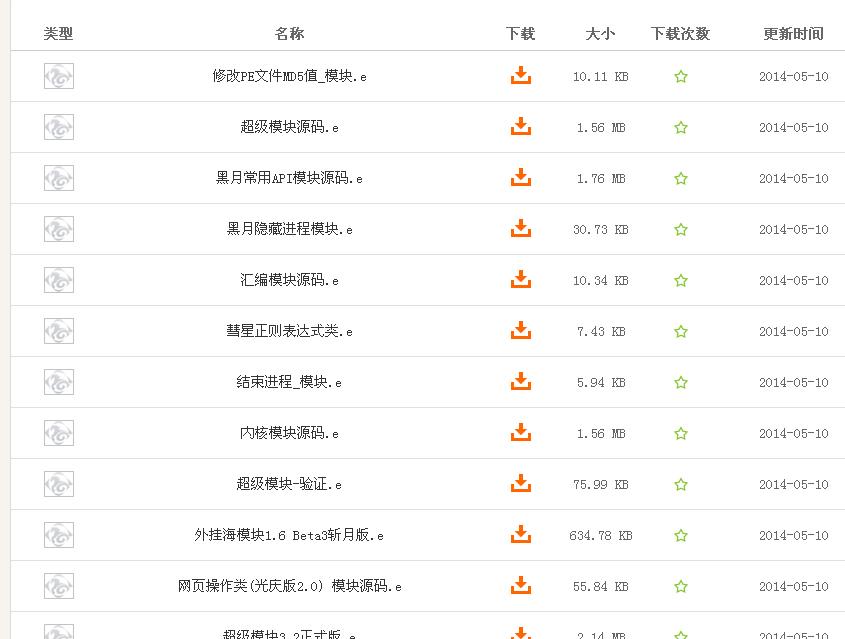Download 结束进程_模块.e file
Viewport: 845px width, 639px height.
tap(520, 382)
